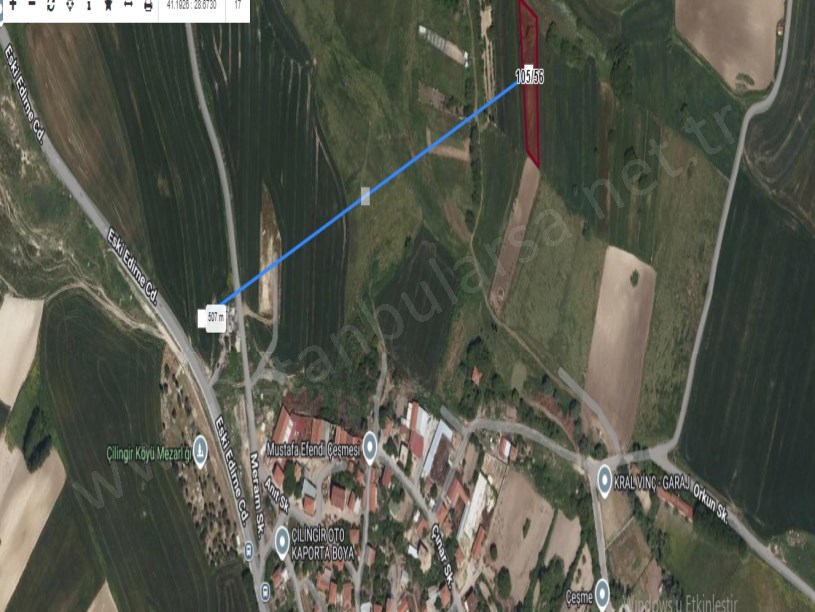Tap the star bookmark icon

click(108, 5)
